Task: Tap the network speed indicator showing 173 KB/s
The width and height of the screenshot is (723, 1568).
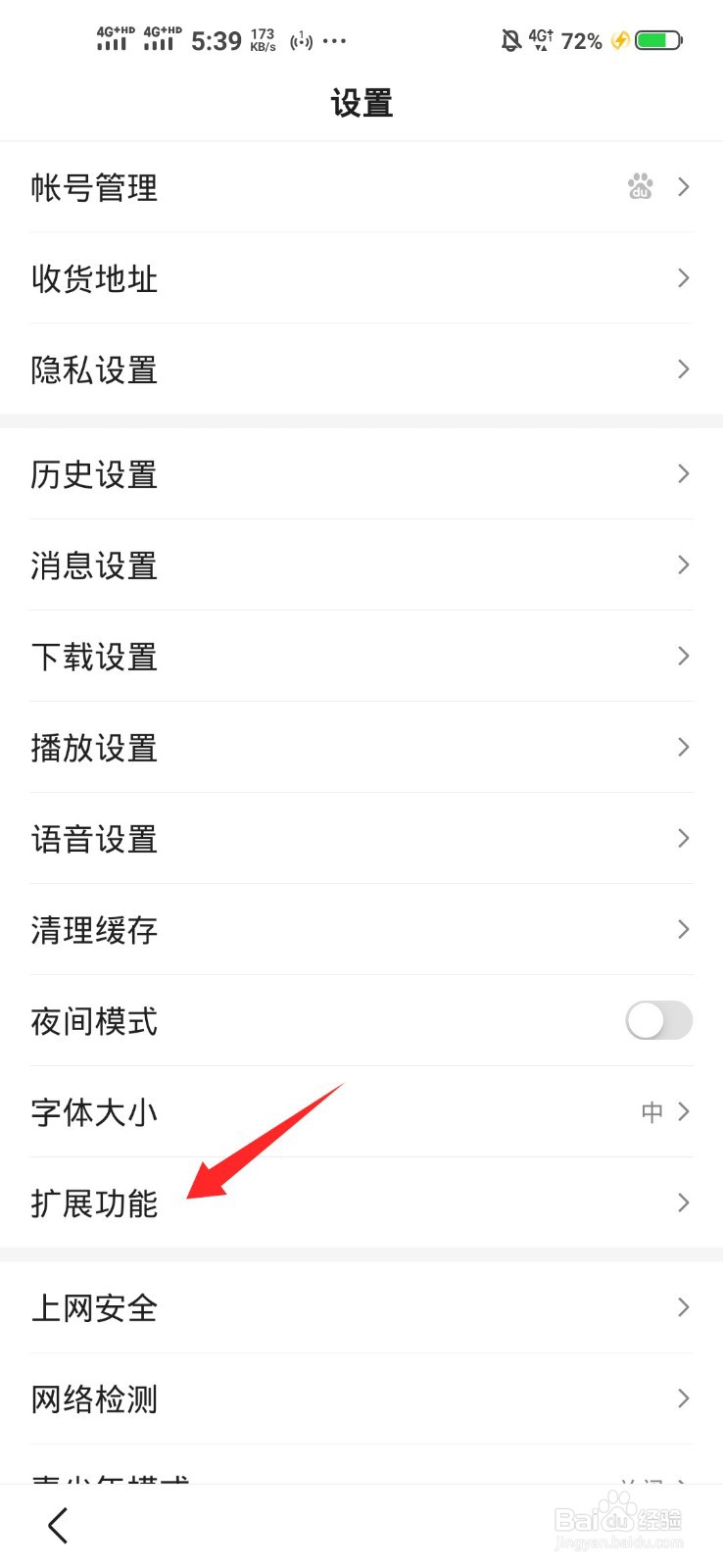Action: (x=262, y=40)
